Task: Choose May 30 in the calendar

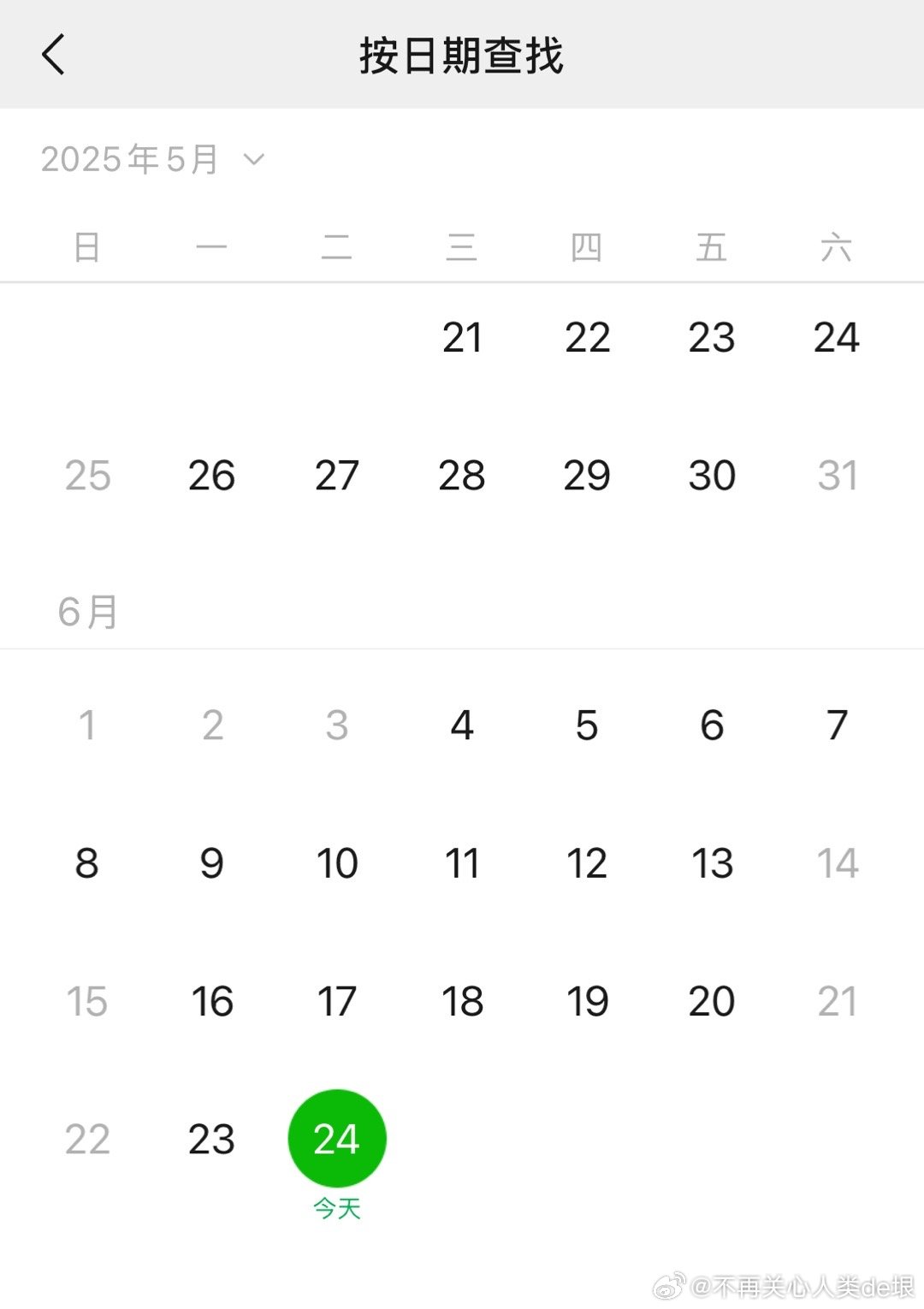Action: [x=712, y=476]
